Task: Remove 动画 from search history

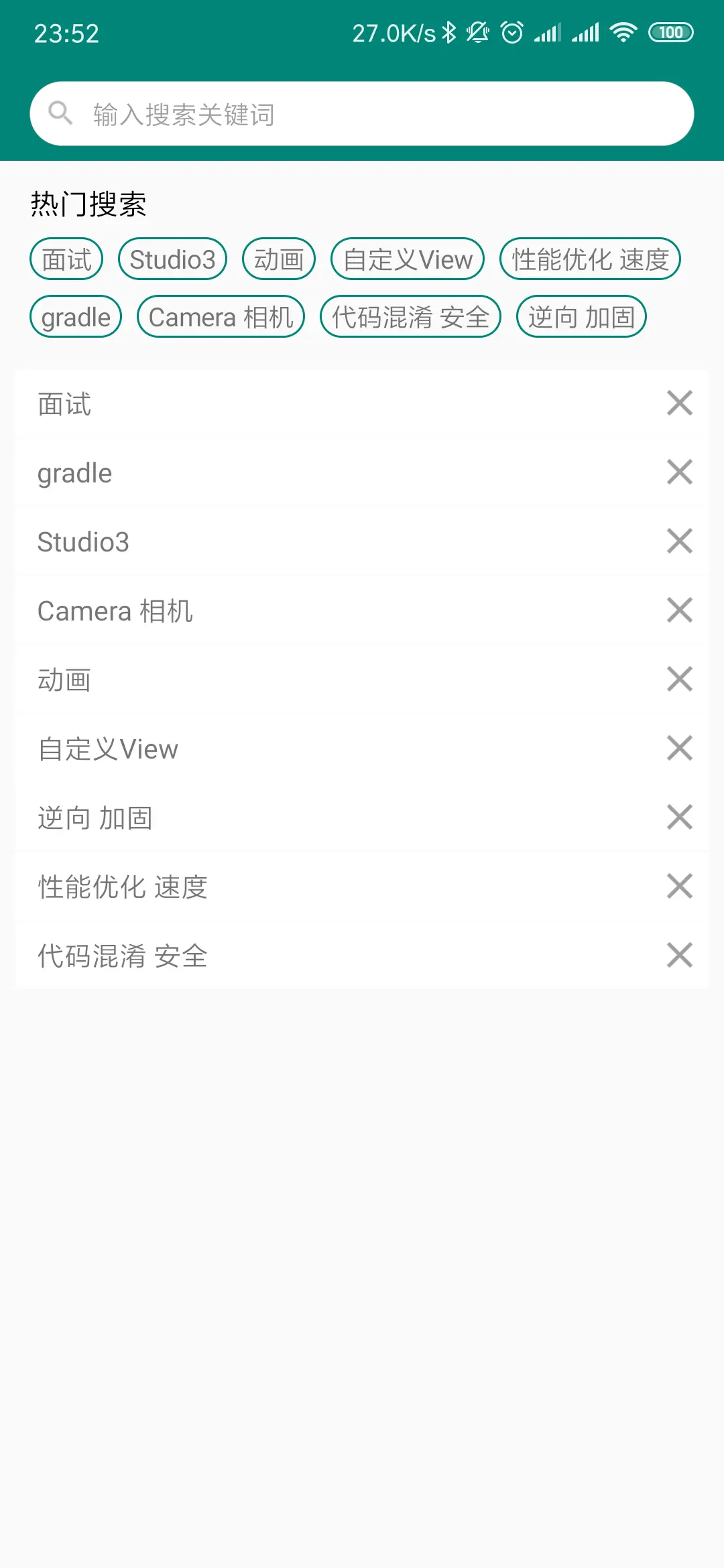Action: point(680,679)
